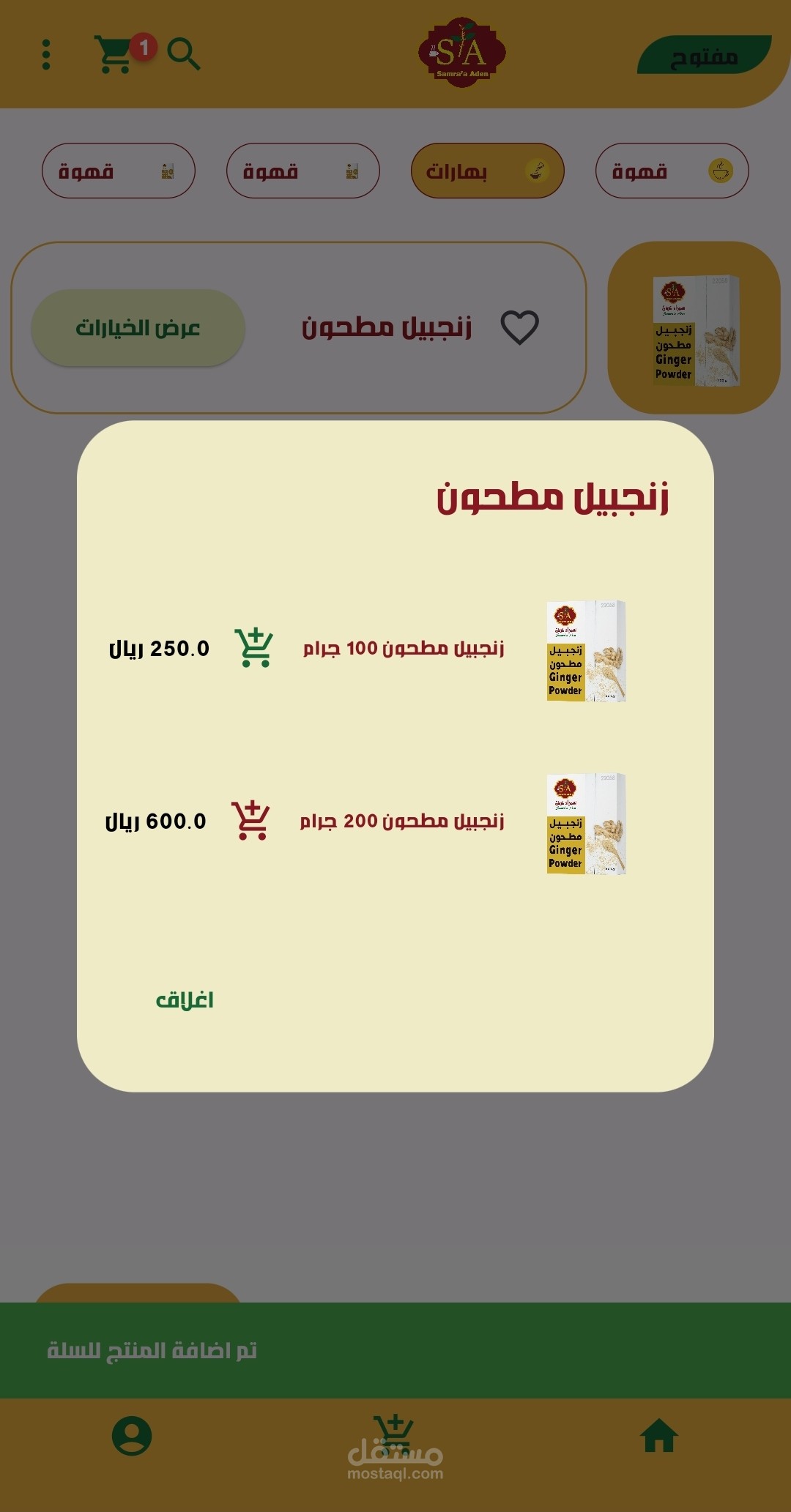Add زنجبيل مطحون 100 جرام to cart
The height and width of the screenshot is (1512, 791).
tap(254, 648)
